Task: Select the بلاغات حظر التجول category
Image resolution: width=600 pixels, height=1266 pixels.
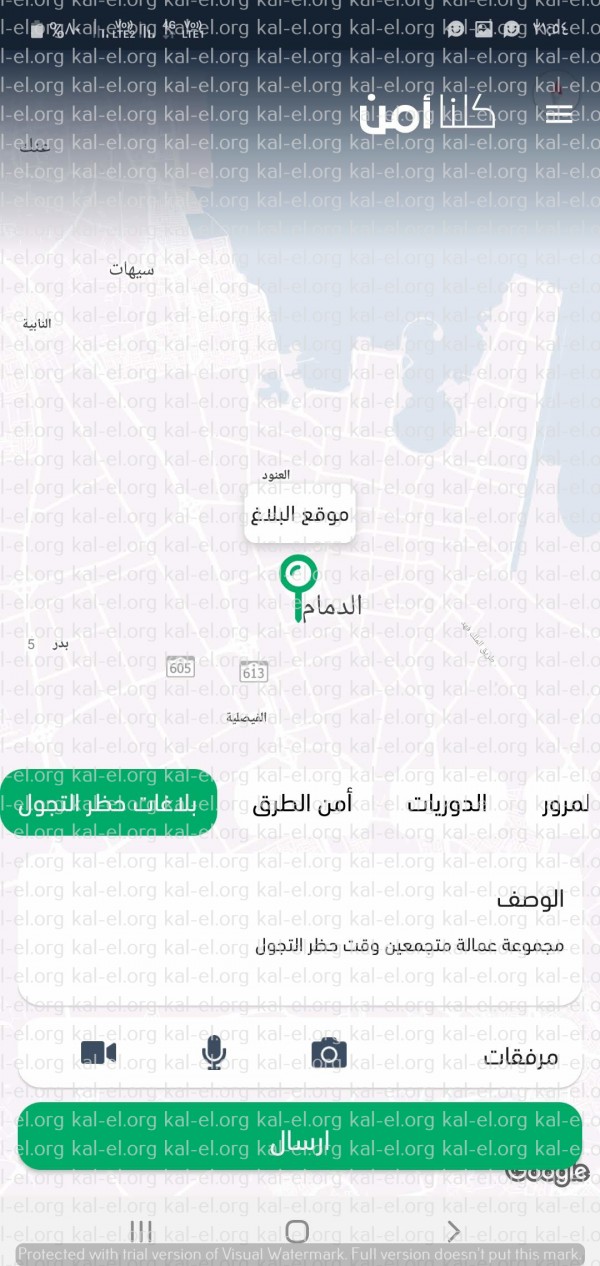Action: click(109, 803)
